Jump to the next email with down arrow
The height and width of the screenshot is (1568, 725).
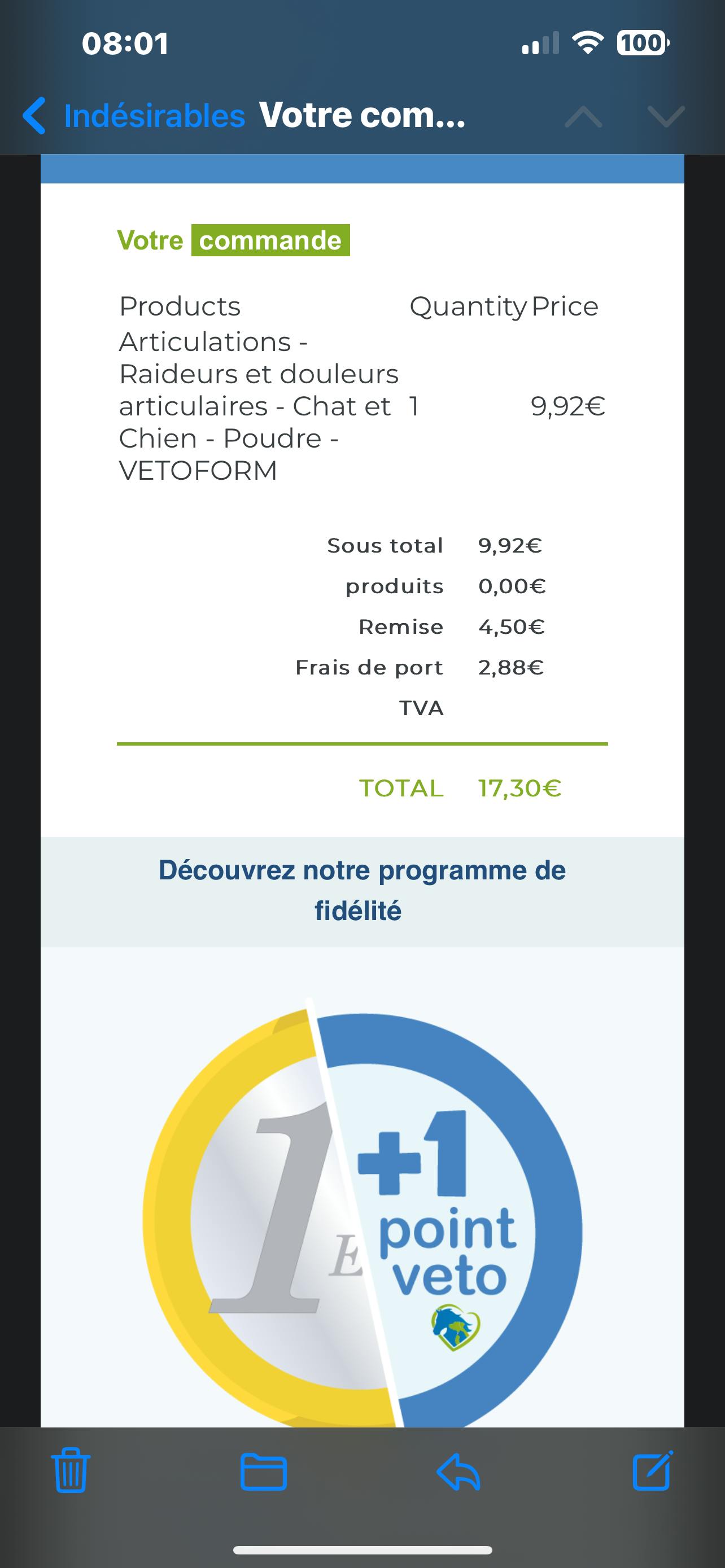coord(666,116)
